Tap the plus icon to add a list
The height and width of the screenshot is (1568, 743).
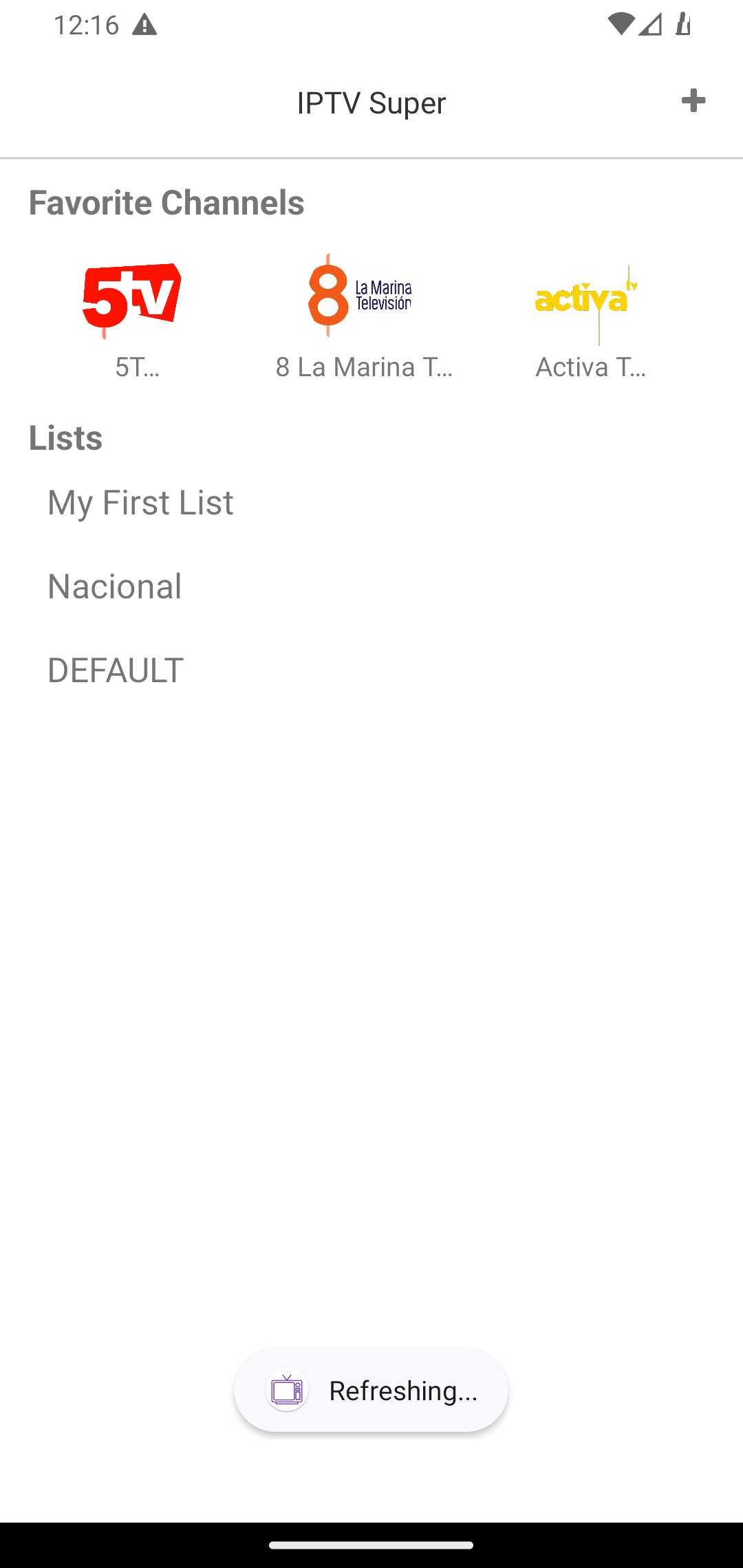(x=693, y=101)
